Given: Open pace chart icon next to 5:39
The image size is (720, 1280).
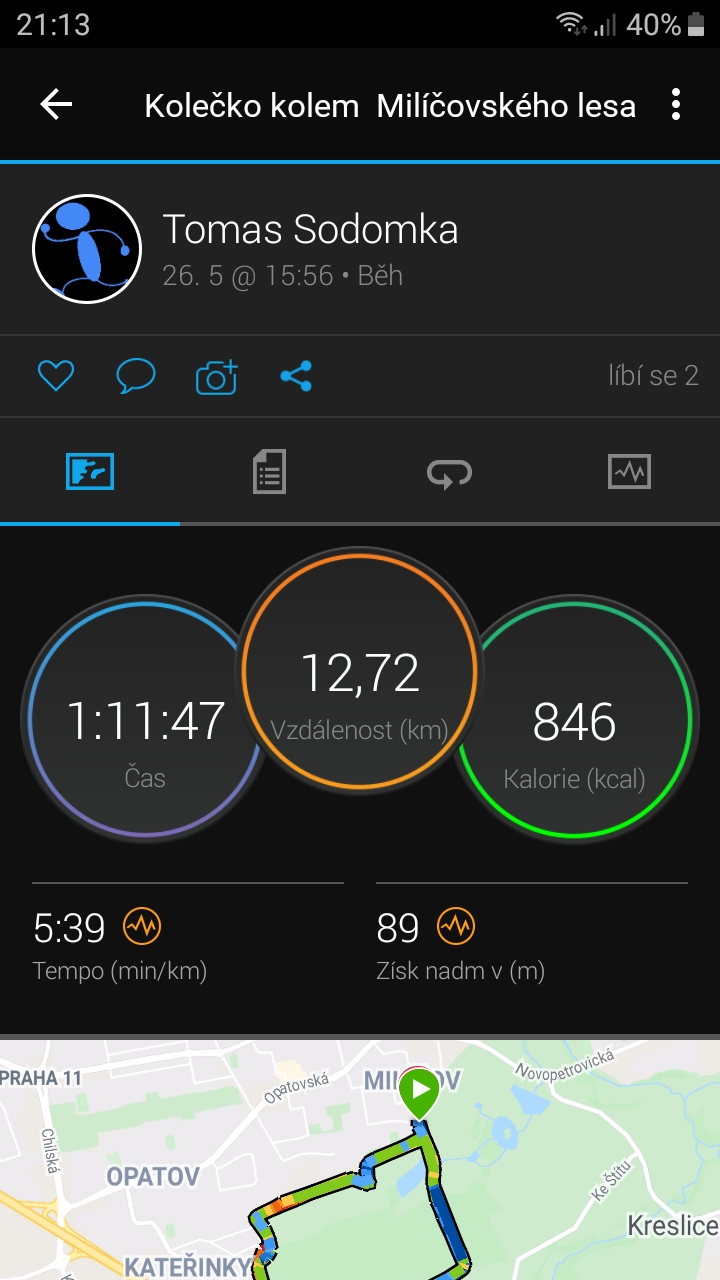Looking at the screenshot, I should (141, 928).
